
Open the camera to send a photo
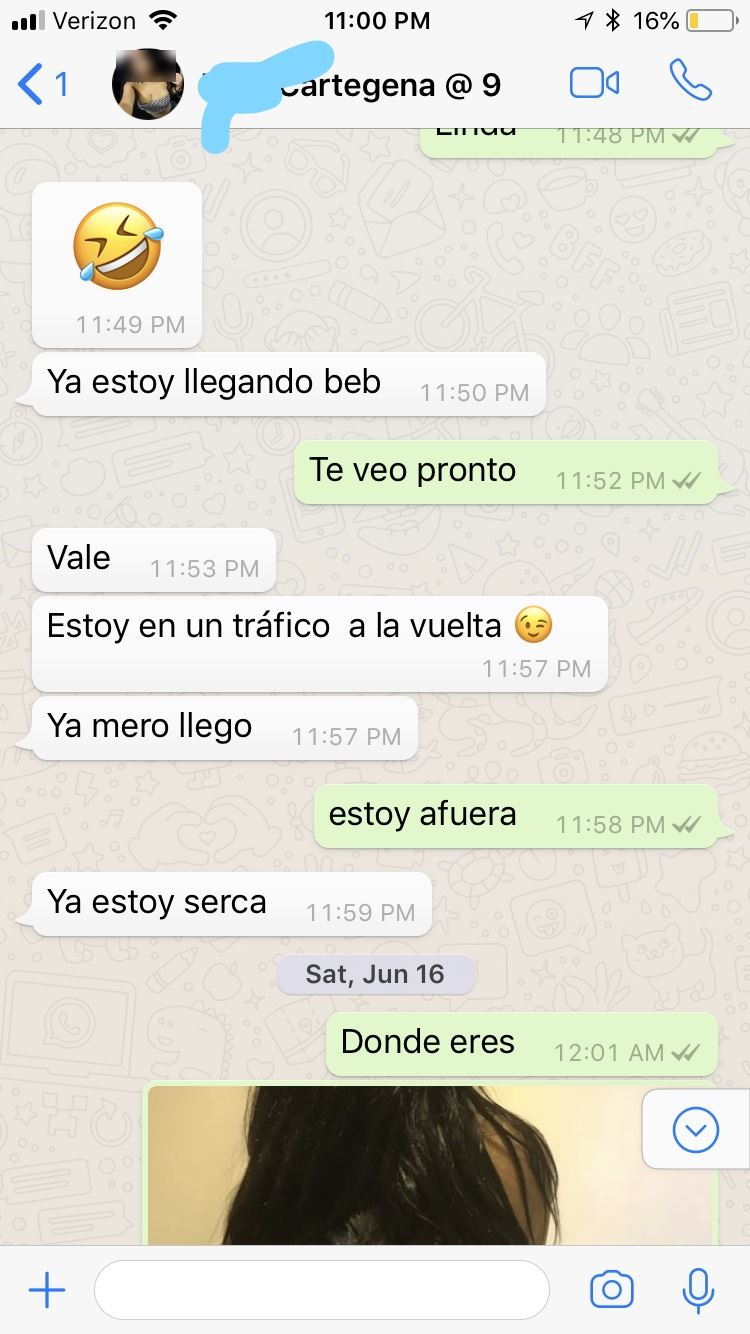[x=611, y=1290]
